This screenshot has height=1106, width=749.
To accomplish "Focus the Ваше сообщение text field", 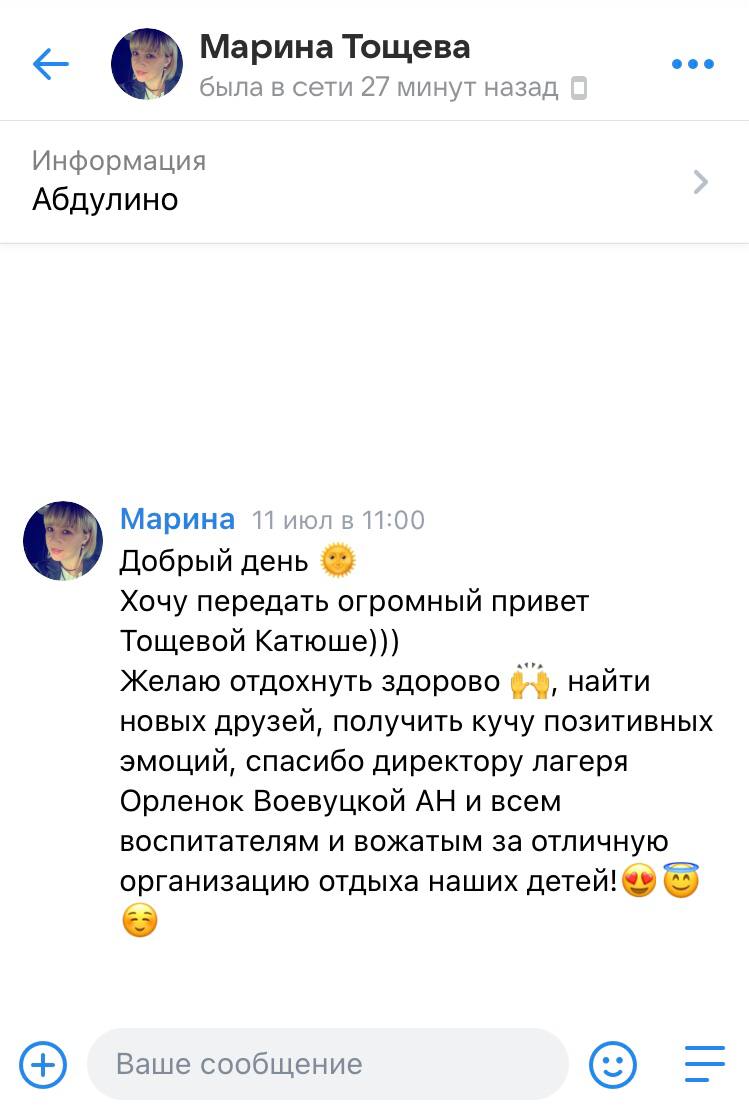I will (x=327, y=1064).
